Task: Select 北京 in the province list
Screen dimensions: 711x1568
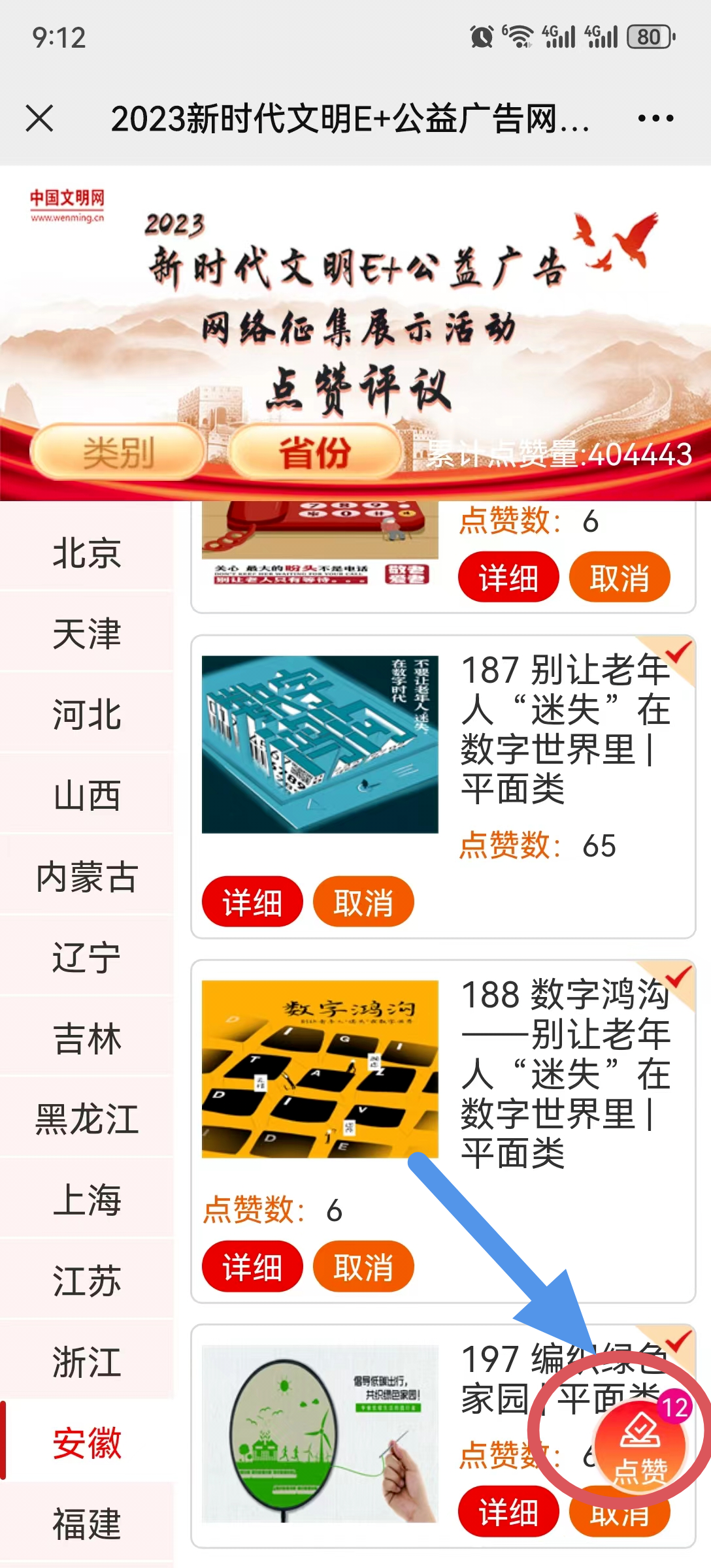Action: [x=87, y=553]
